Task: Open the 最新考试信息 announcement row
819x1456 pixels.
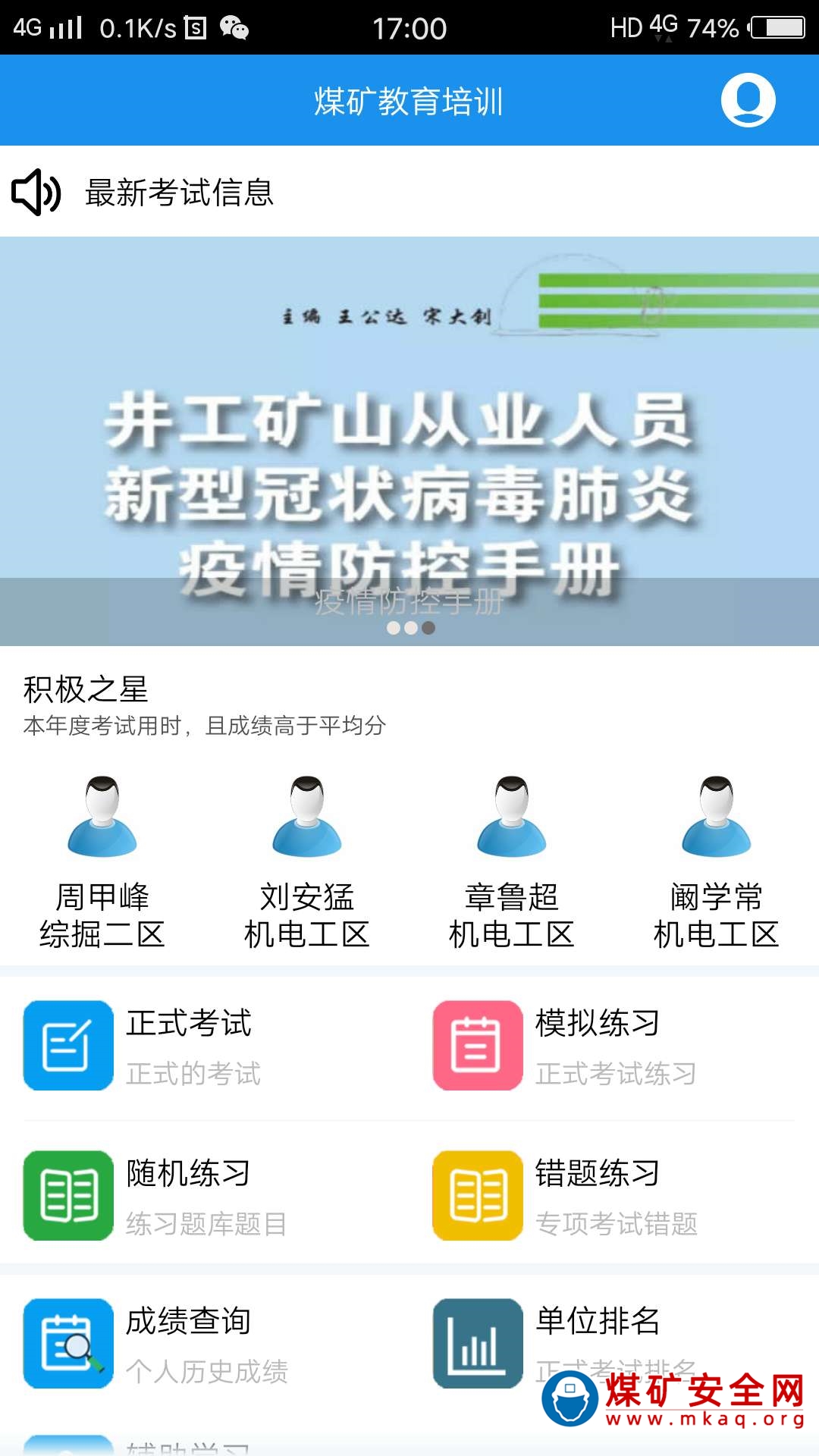Action: (179, 193)
